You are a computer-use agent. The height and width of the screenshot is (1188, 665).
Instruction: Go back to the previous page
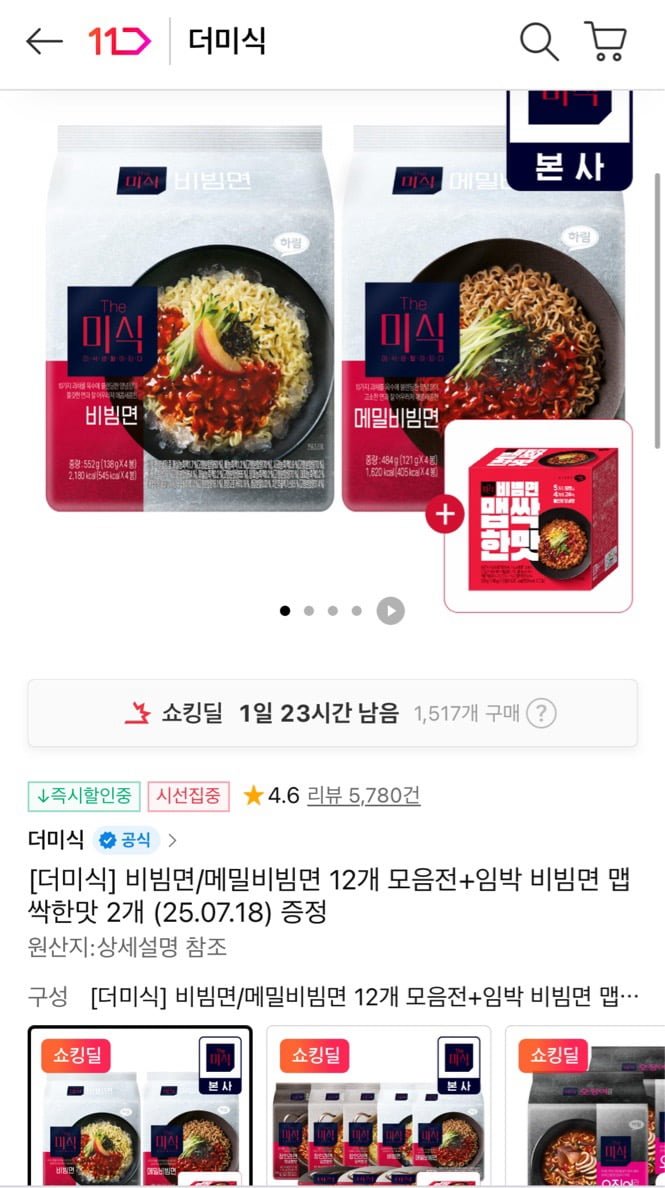tap(44, 42)
